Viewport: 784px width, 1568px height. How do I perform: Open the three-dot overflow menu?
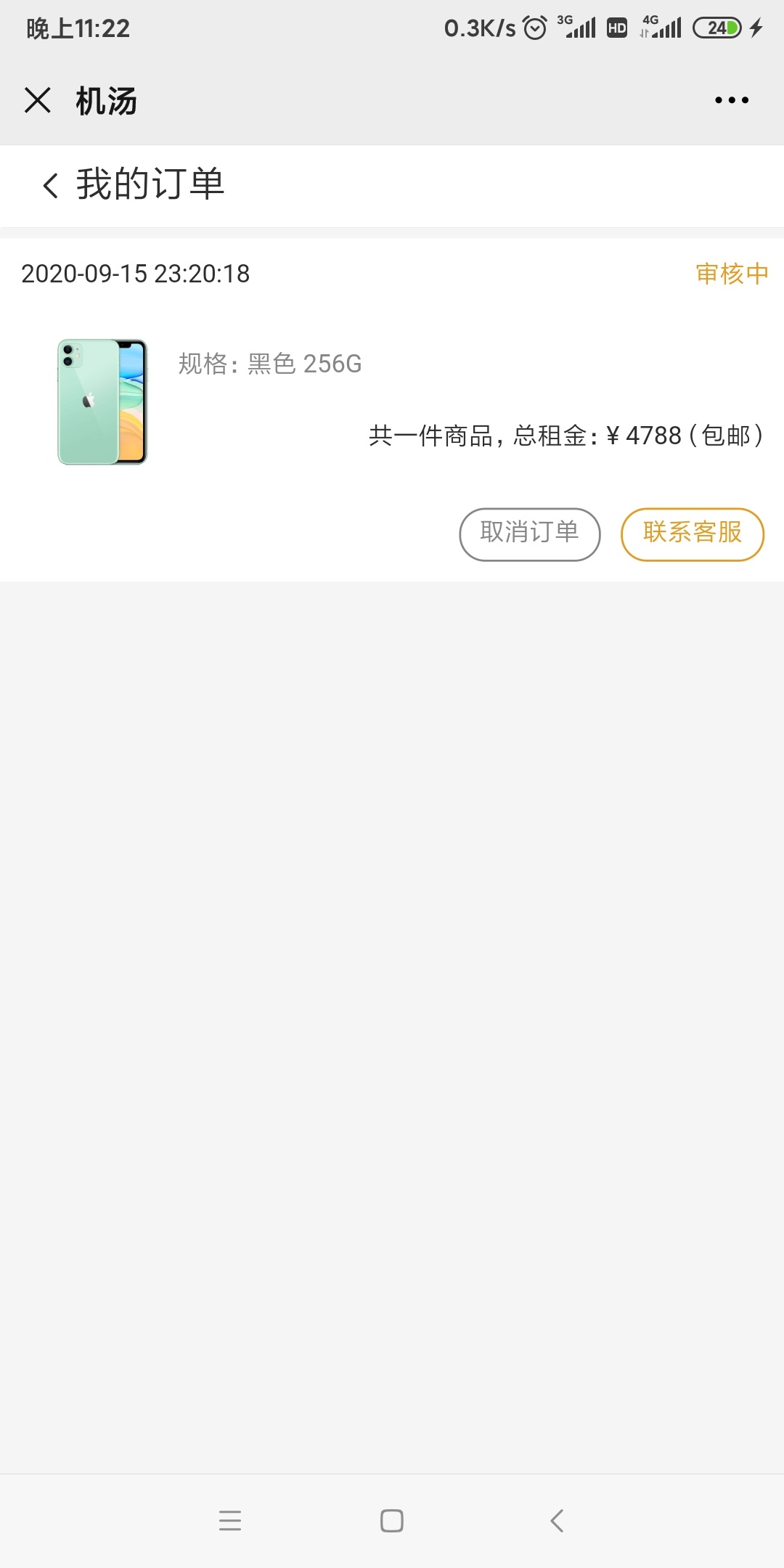pos(731,100)
